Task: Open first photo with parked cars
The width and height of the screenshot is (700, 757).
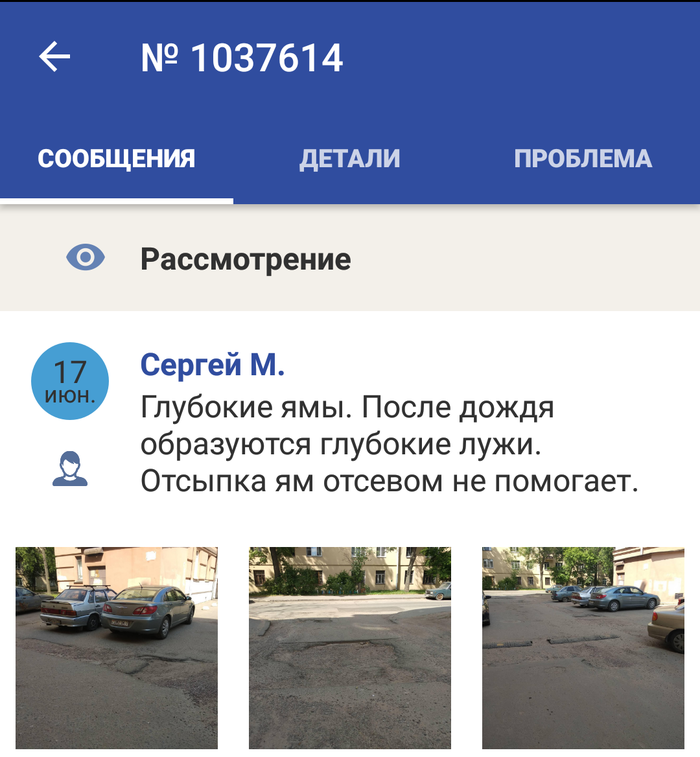Action: coord(116,647)
